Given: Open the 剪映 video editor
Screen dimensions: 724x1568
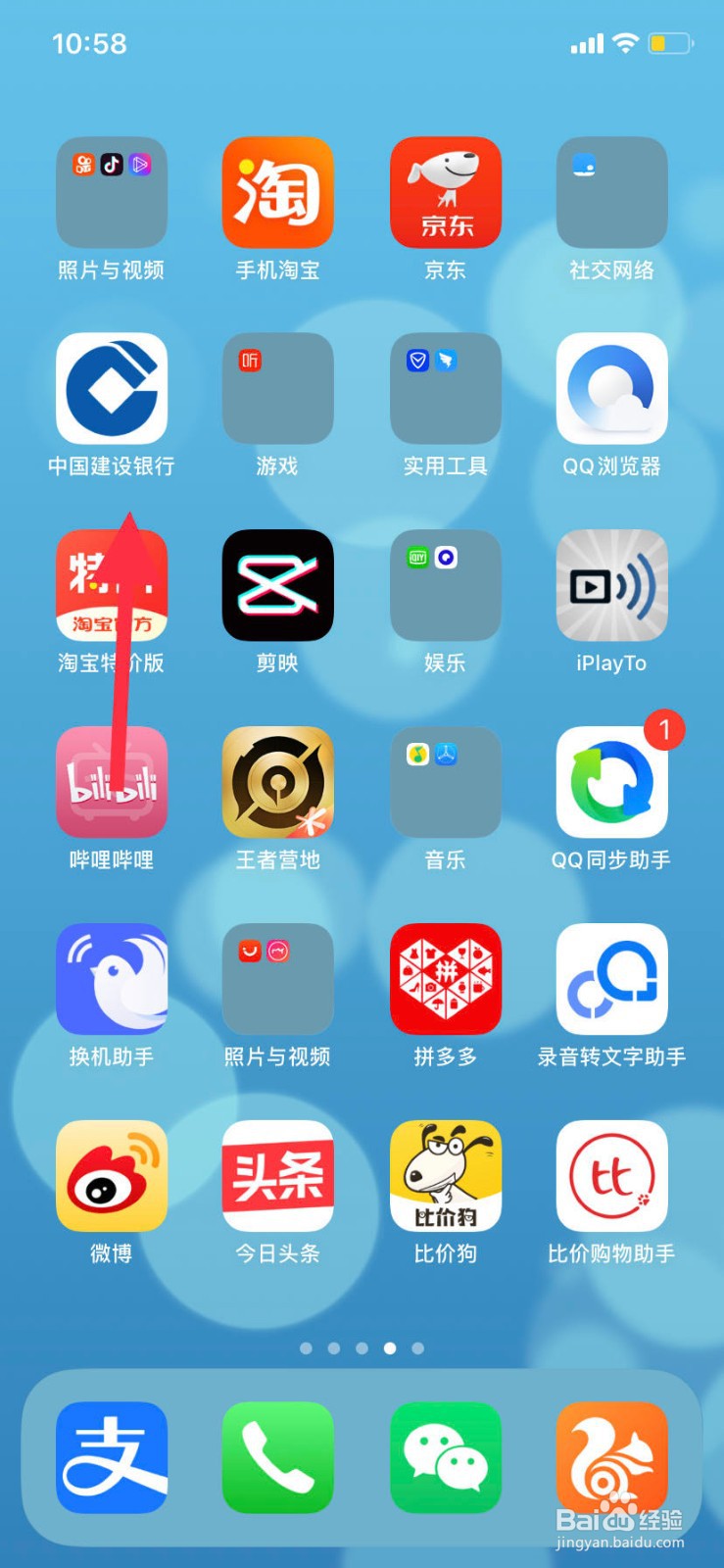Looking at the screenshot, I should pos(277,585).
